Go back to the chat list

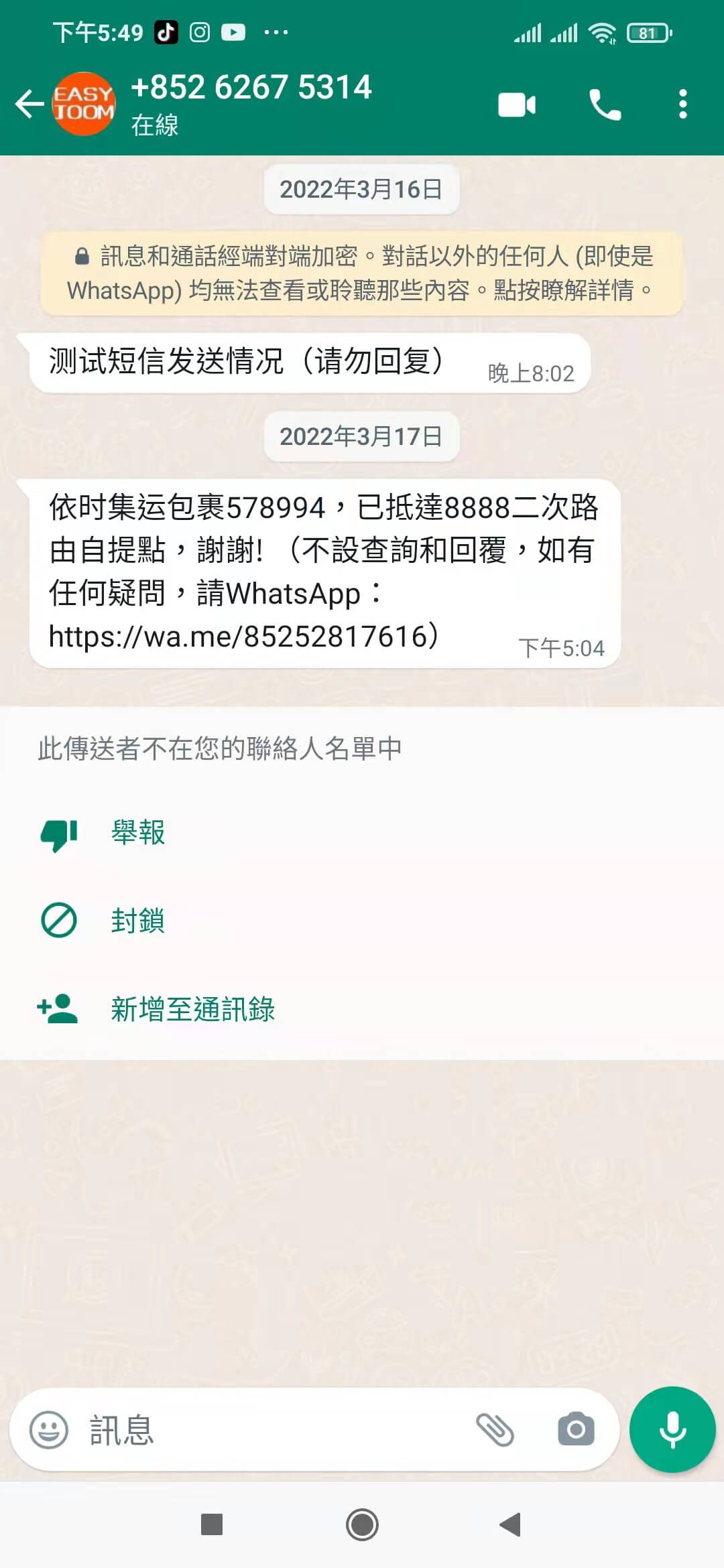click(x=29, y=104)
